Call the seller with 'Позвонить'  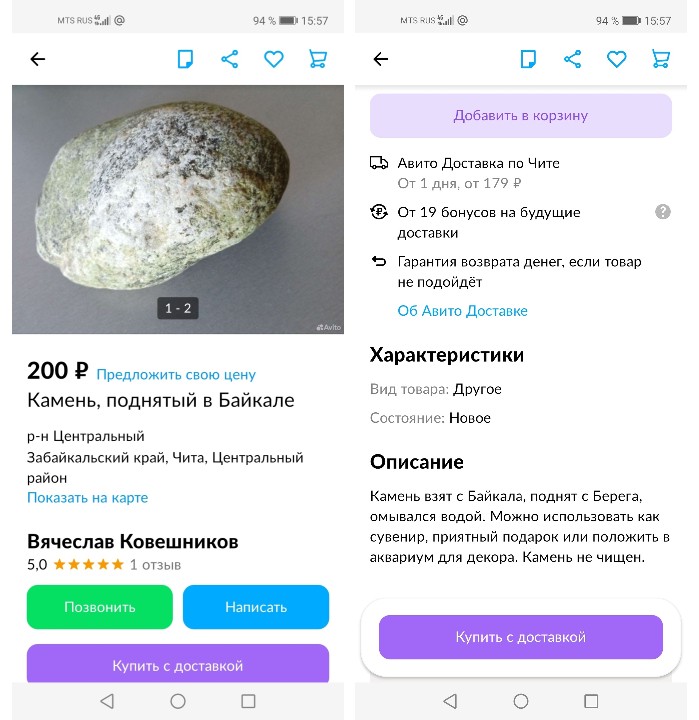click(x=100, y=607)
